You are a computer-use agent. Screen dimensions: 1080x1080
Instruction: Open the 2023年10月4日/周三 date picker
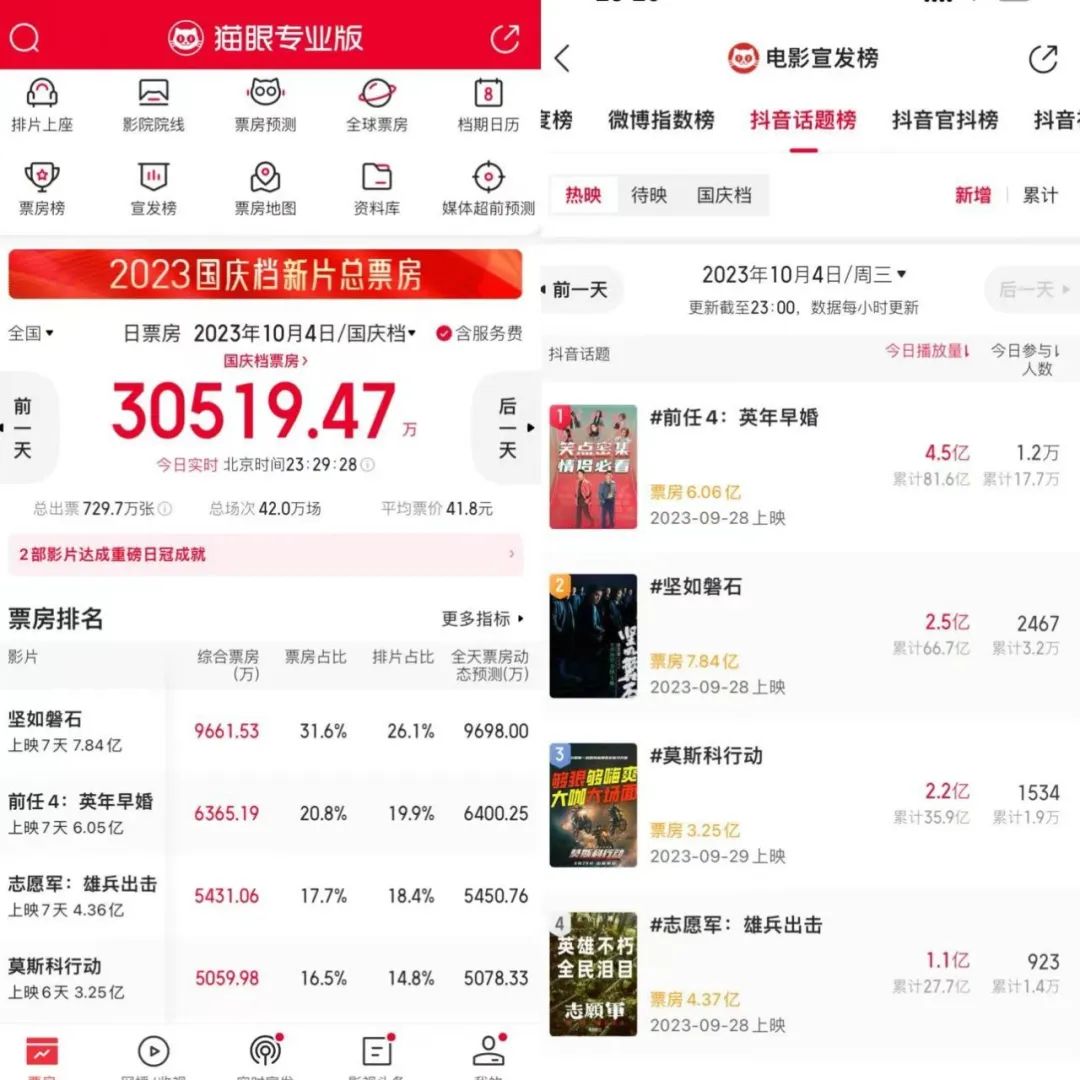pyautogui.click(x=803, y=275)
